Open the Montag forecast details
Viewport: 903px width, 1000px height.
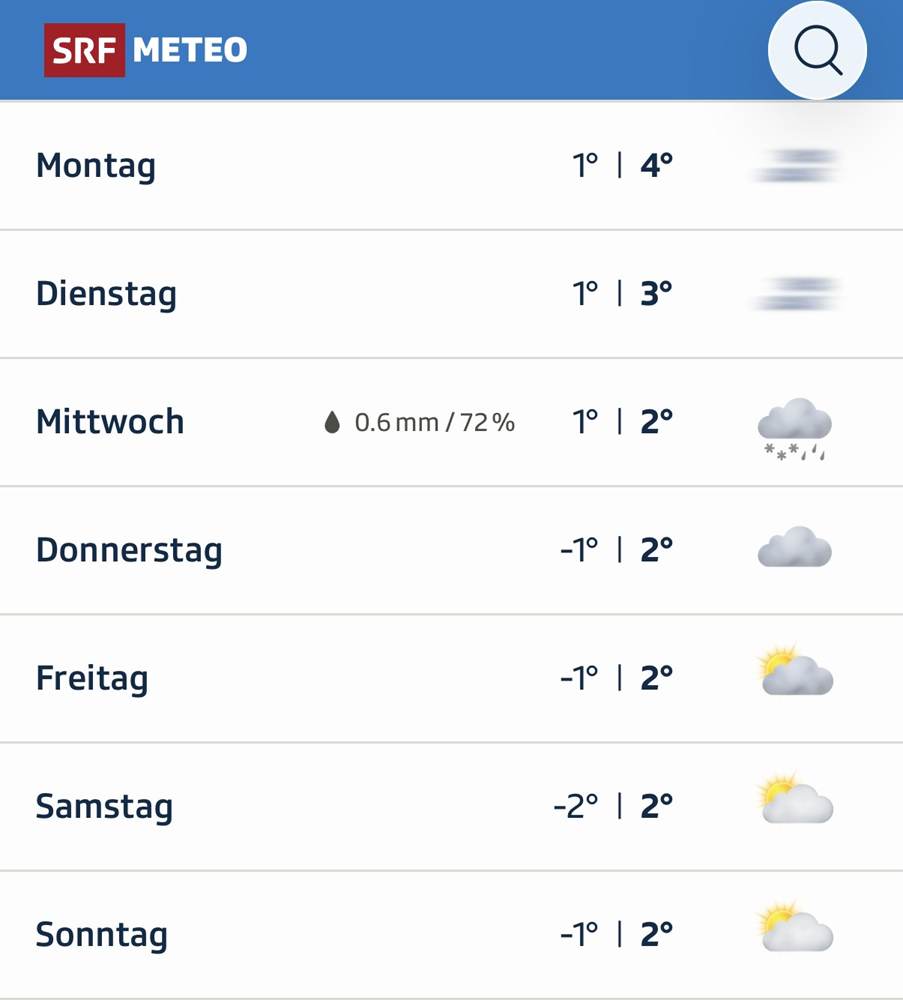pos(450,166)
